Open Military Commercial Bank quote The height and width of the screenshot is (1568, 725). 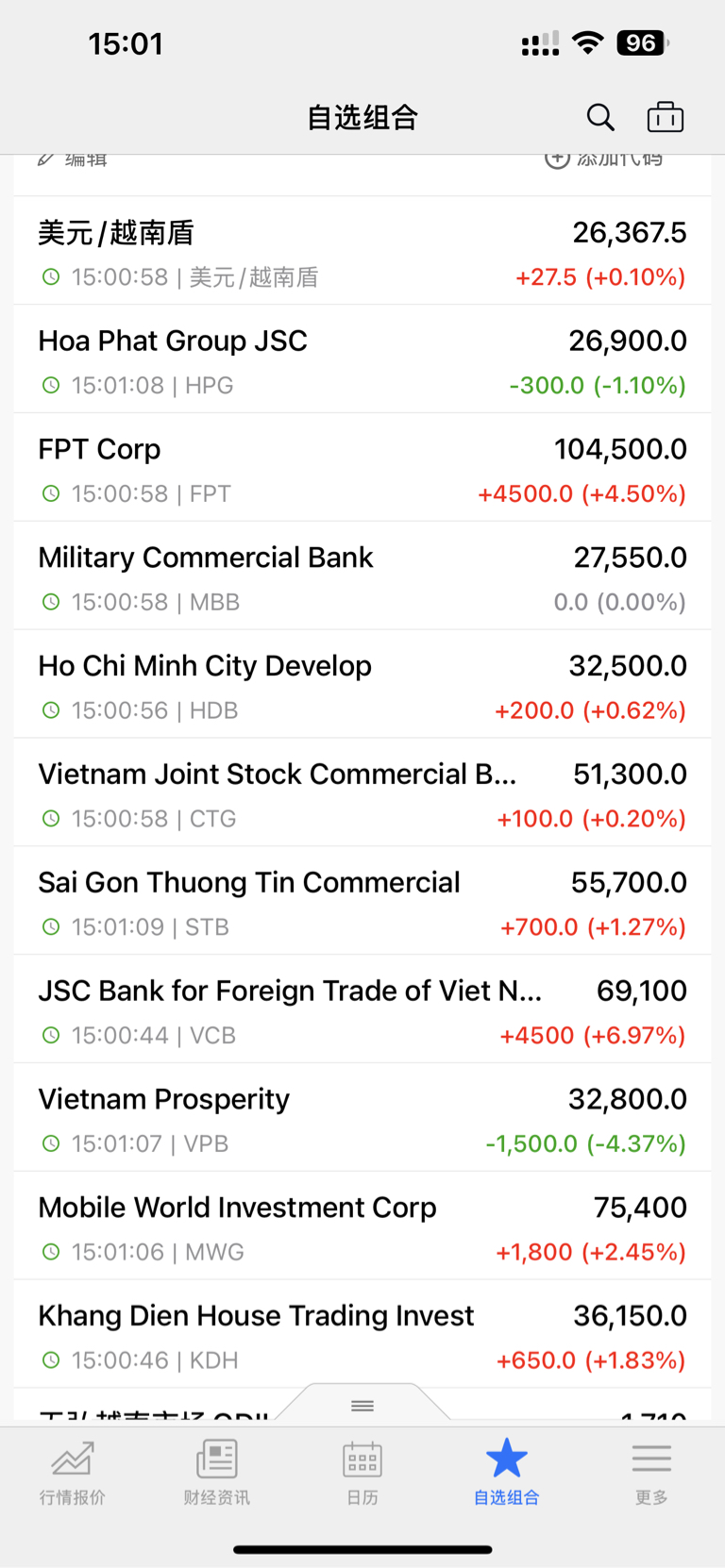[x=362, y=576]
